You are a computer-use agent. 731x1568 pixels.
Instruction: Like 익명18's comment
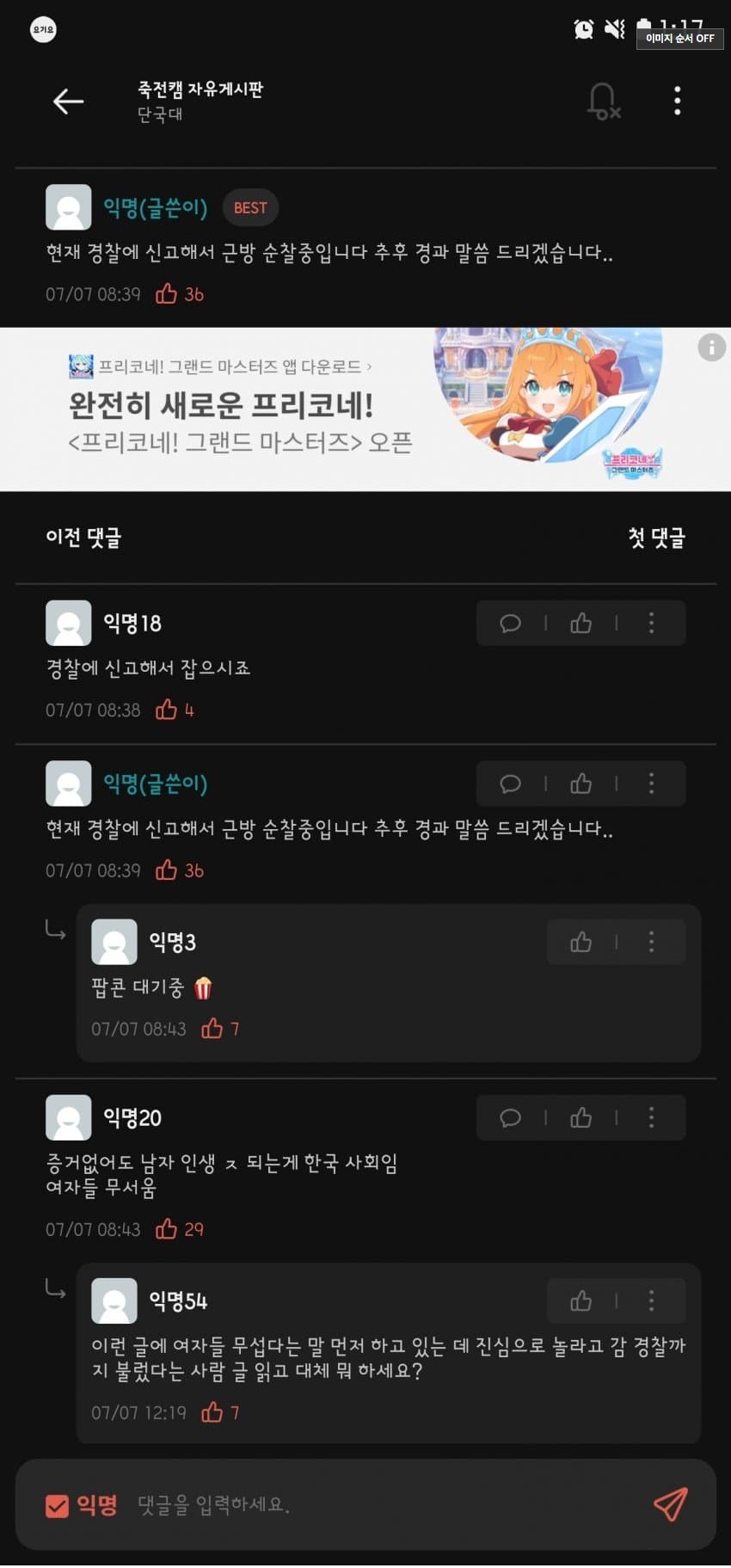click(x=580, y=623)
